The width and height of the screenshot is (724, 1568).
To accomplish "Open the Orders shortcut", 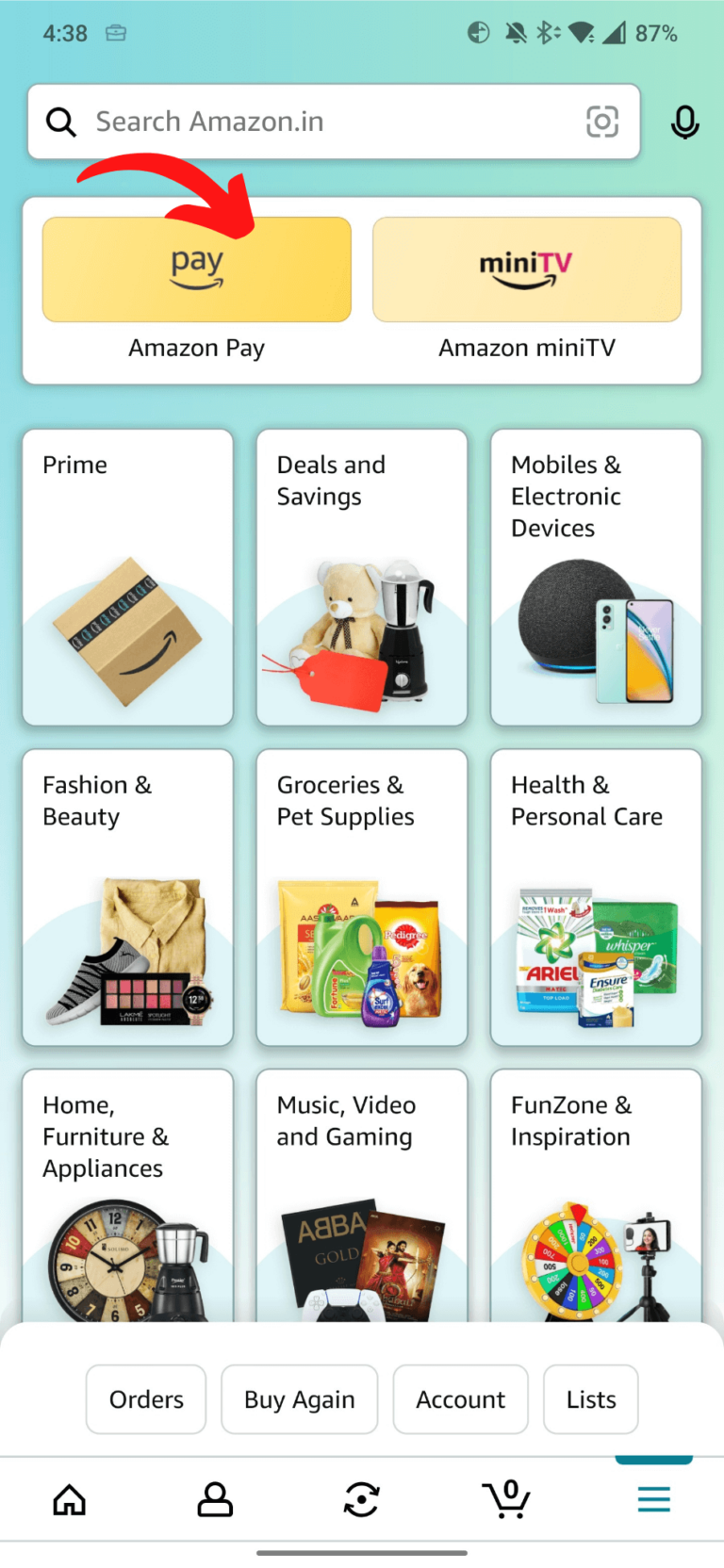I will coord(145,1399).
